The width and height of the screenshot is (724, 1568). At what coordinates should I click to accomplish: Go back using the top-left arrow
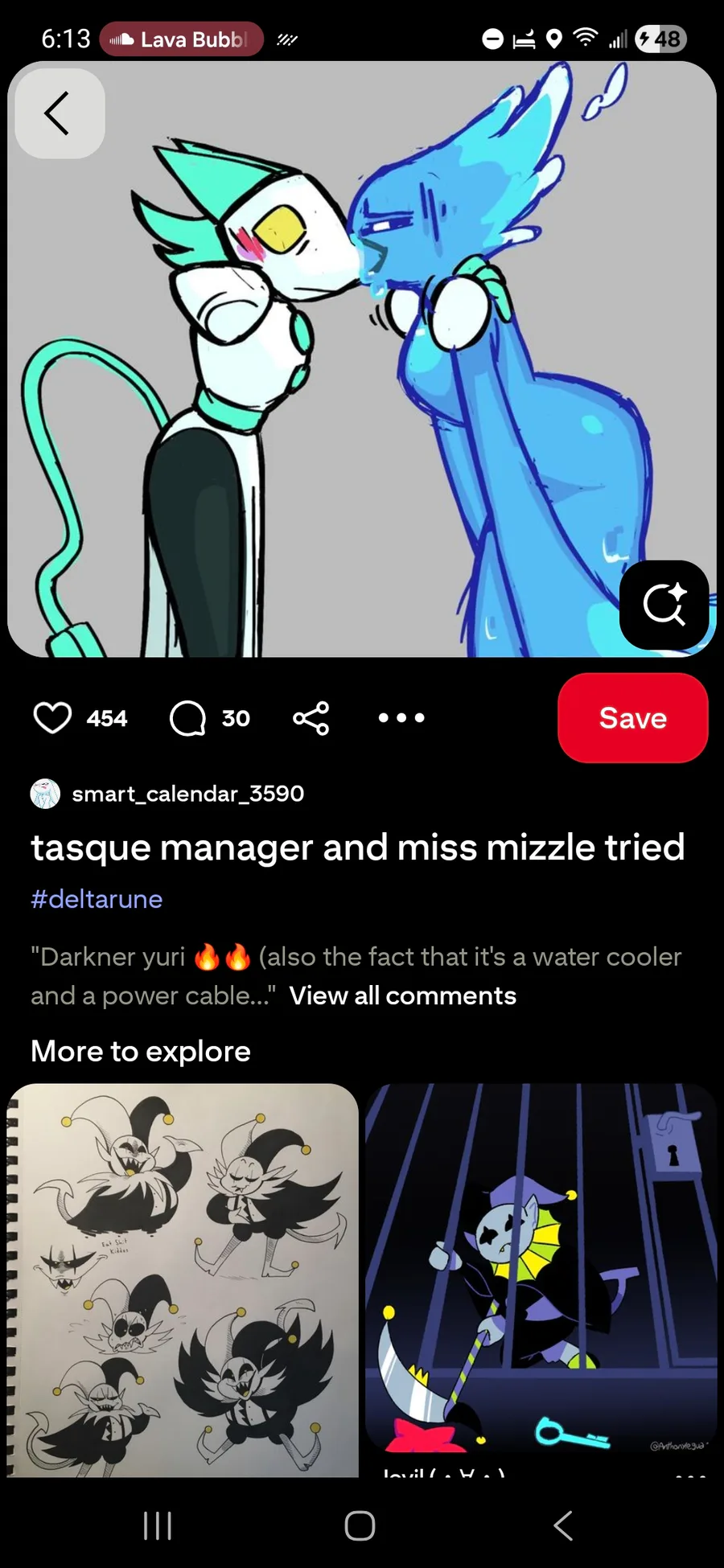pyautogui.click(x=60, y=113)
